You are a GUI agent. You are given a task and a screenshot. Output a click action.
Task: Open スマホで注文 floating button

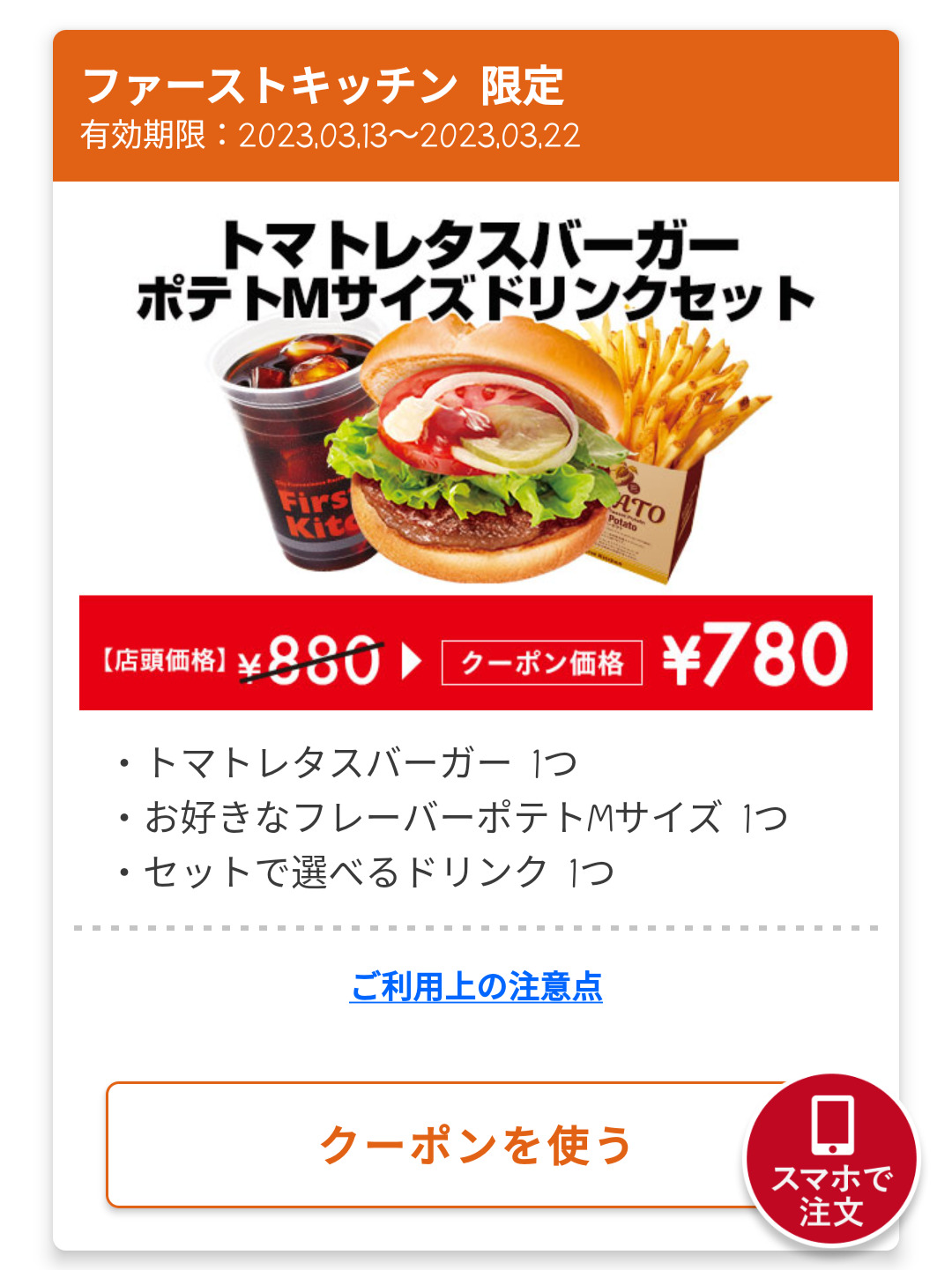point(831,1160)
